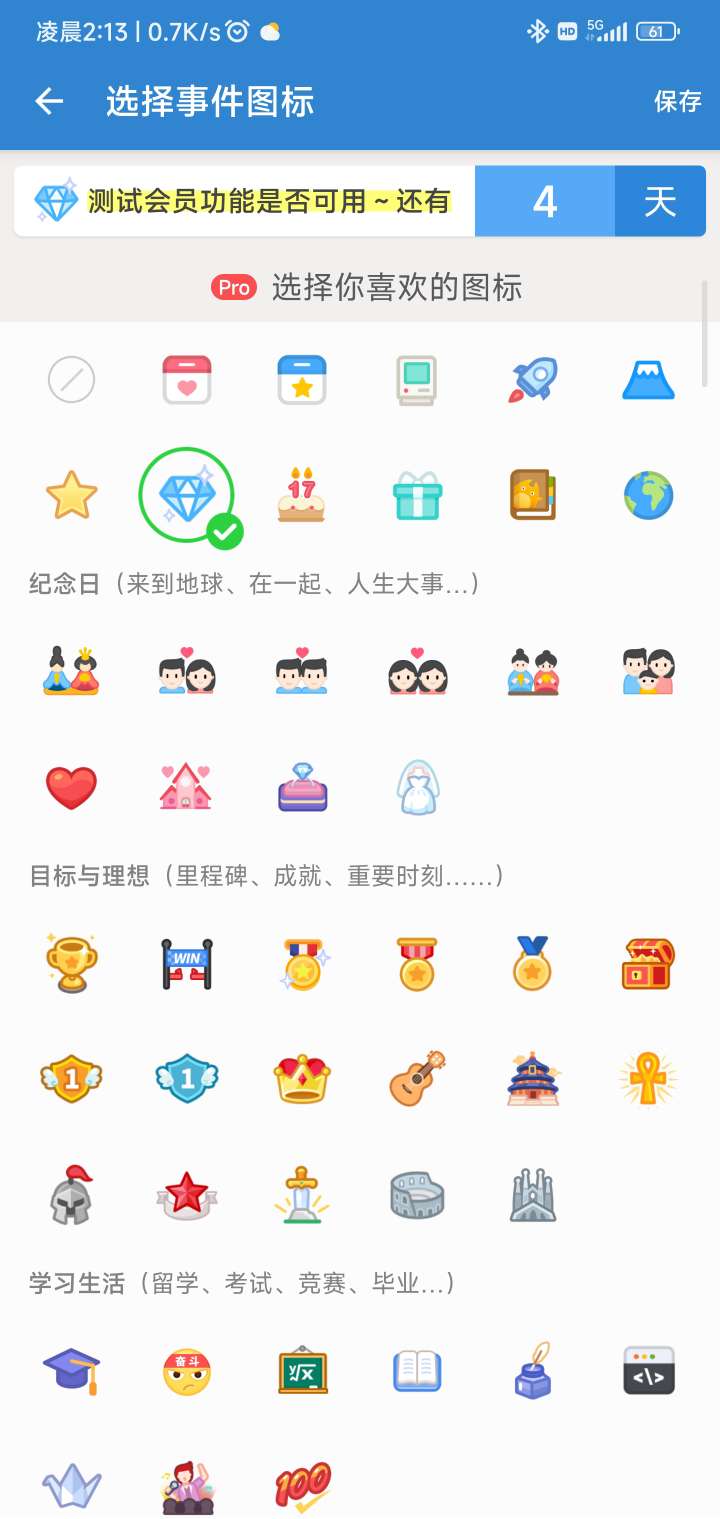Viewport: 720px width, 1519px height.
Task: Choose the graduation cap icon
Action: (x=71, y=1370)
